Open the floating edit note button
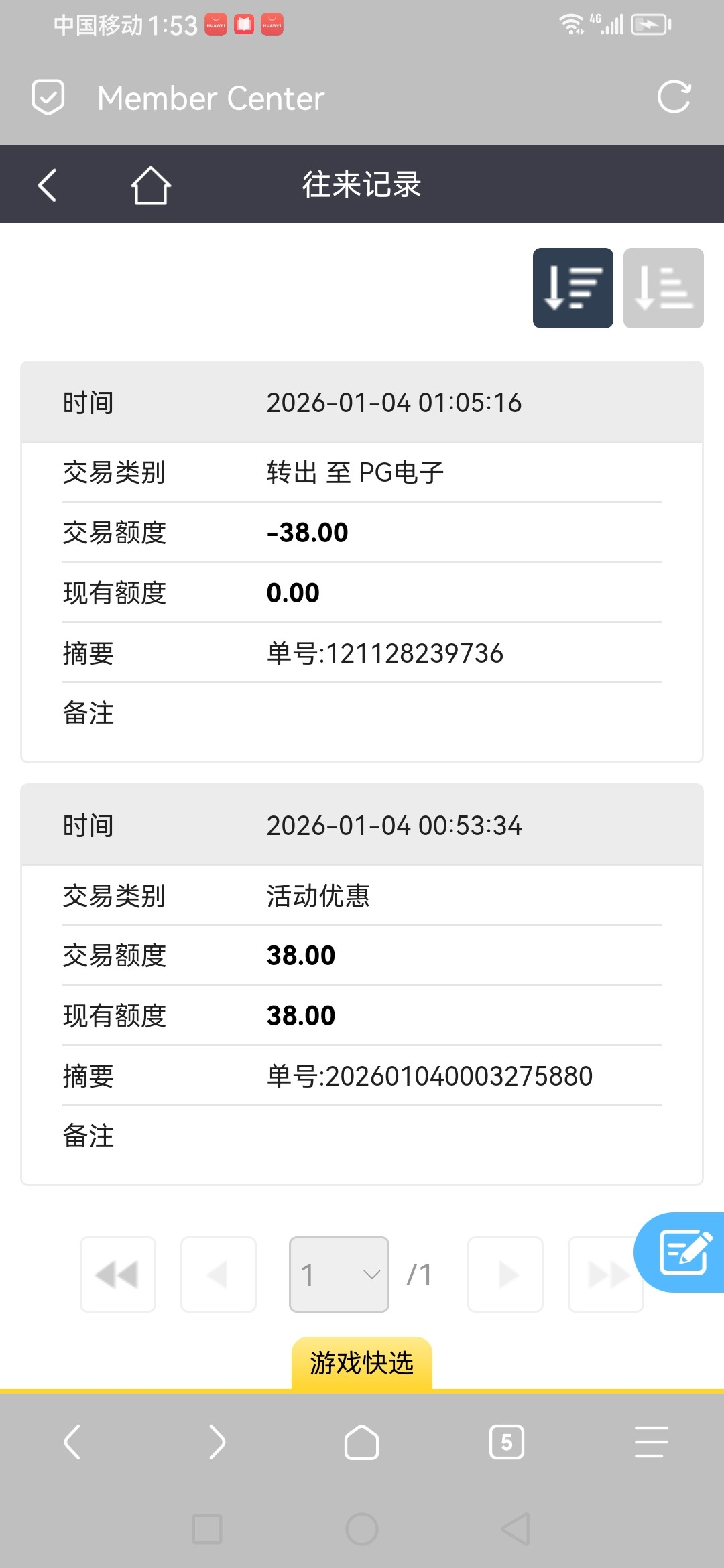The width and height of the screenshot is (724, 1568). pos(684,1252)
